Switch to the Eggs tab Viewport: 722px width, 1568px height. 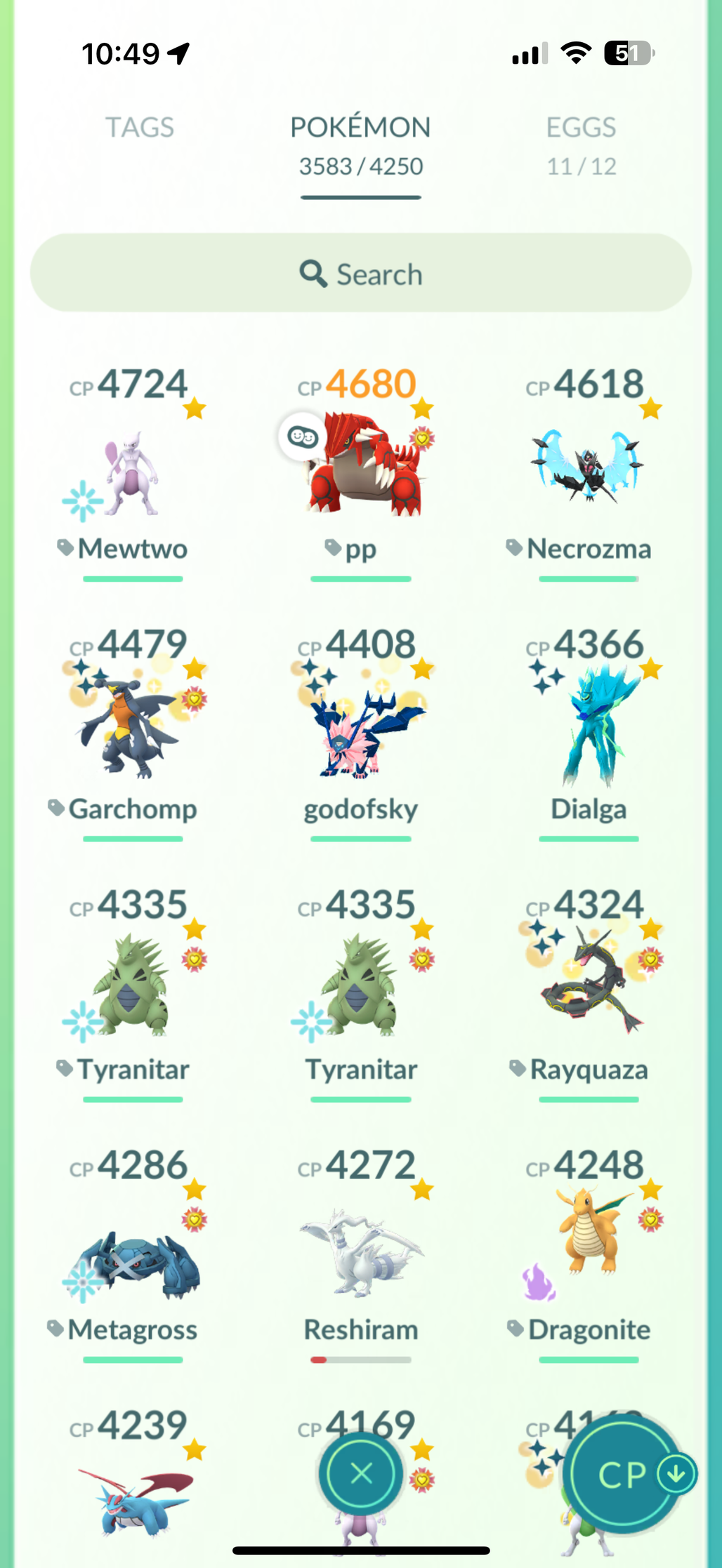(x=581, y=145)
